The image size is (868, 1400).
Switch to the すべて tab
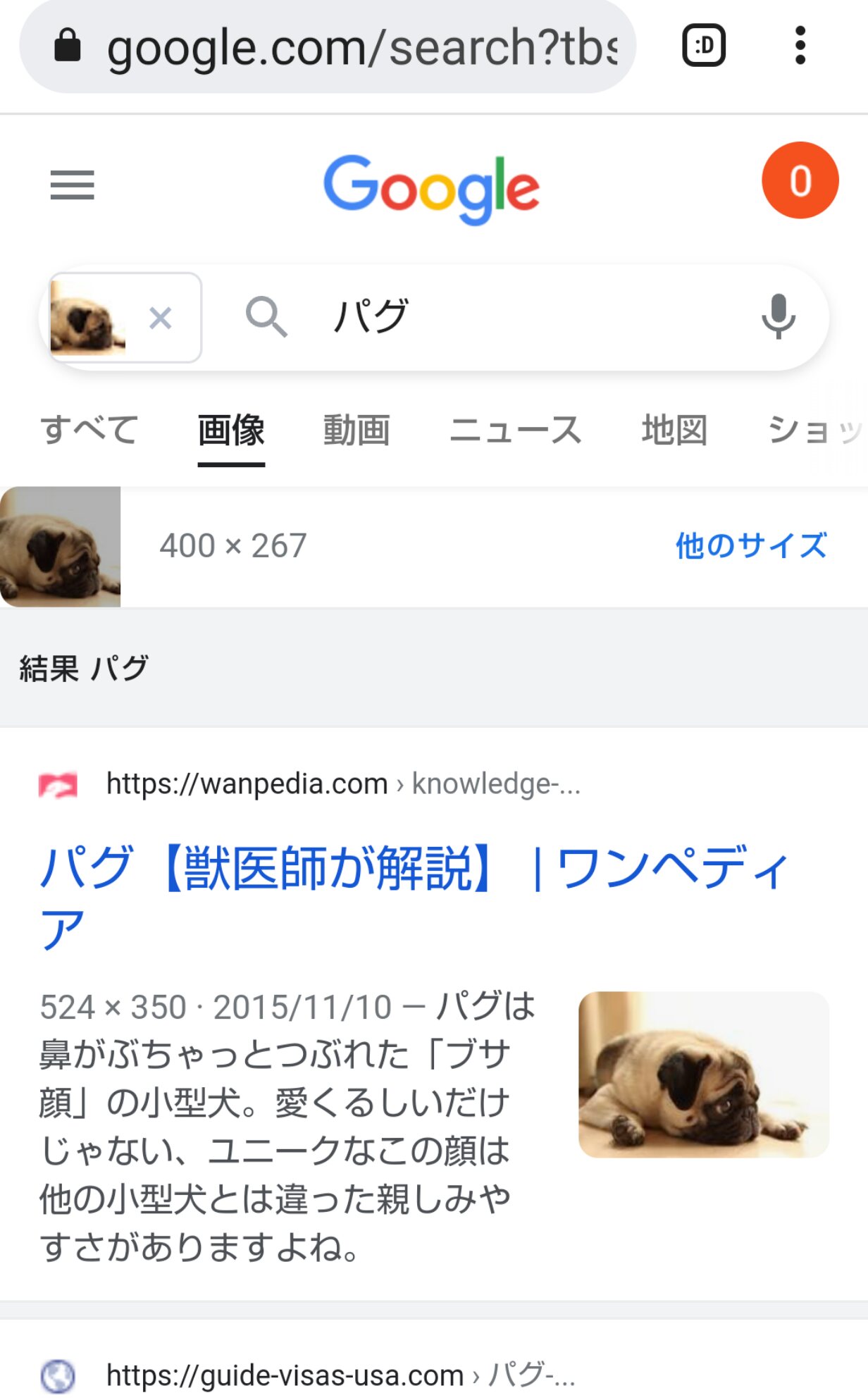click(x=89, y=430)
